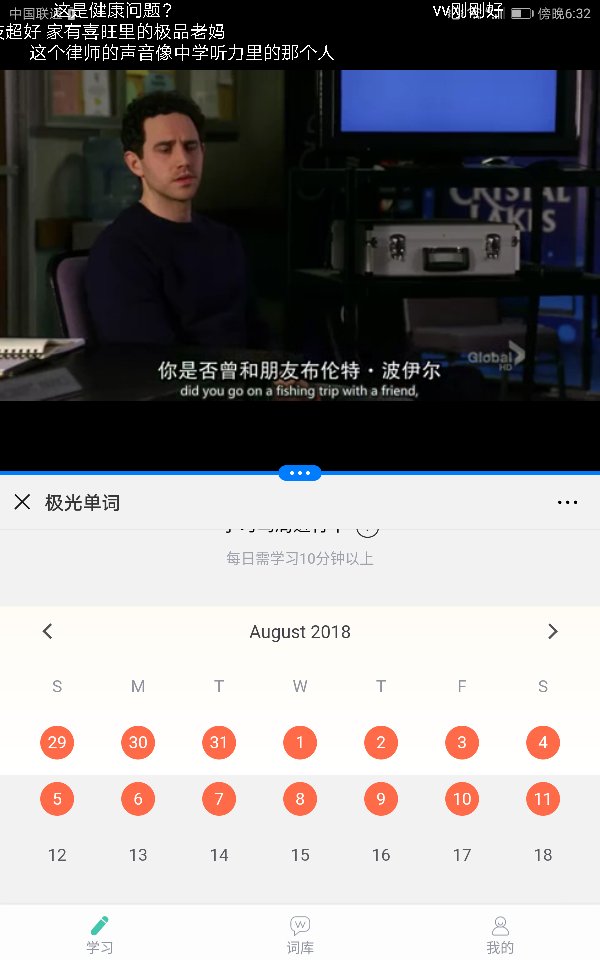Open the three-dot overflow menu

click(x=567, y=502)
